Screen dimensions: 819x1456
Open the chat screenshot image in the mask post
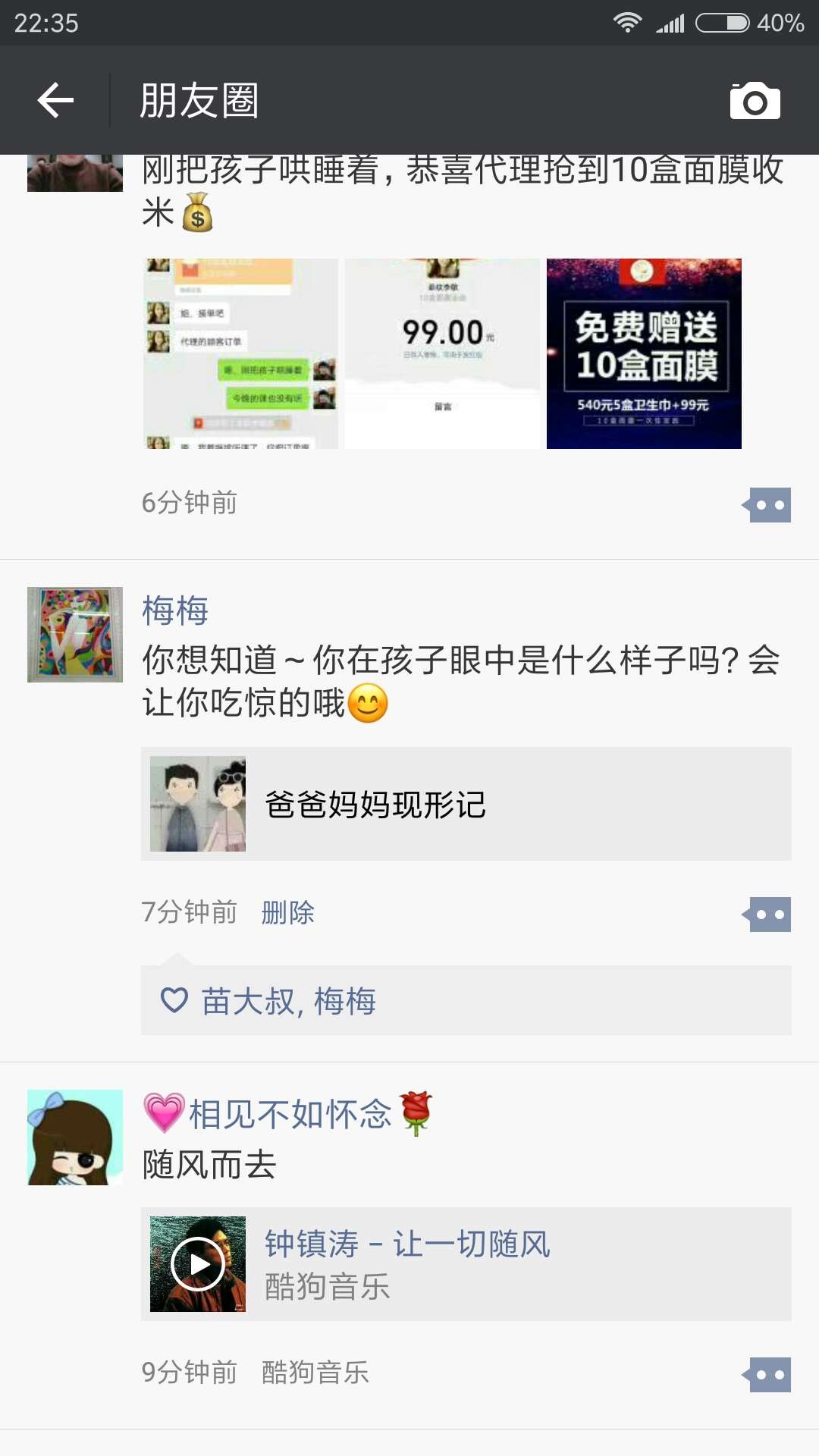tap(240, 353)
